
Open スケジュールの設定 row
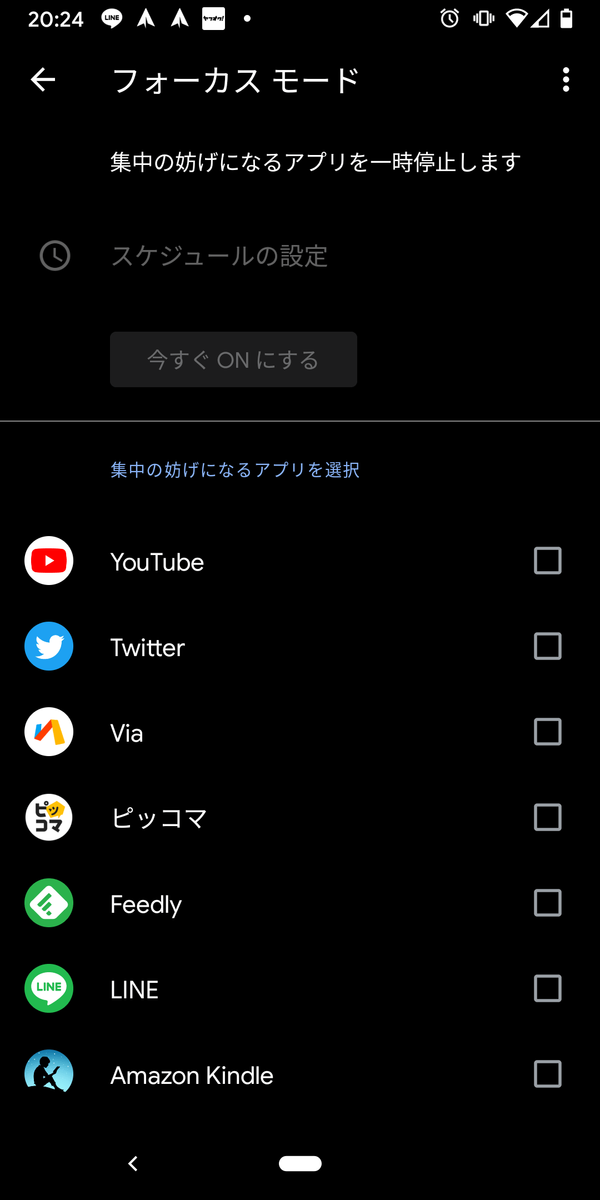coord(219,256)
